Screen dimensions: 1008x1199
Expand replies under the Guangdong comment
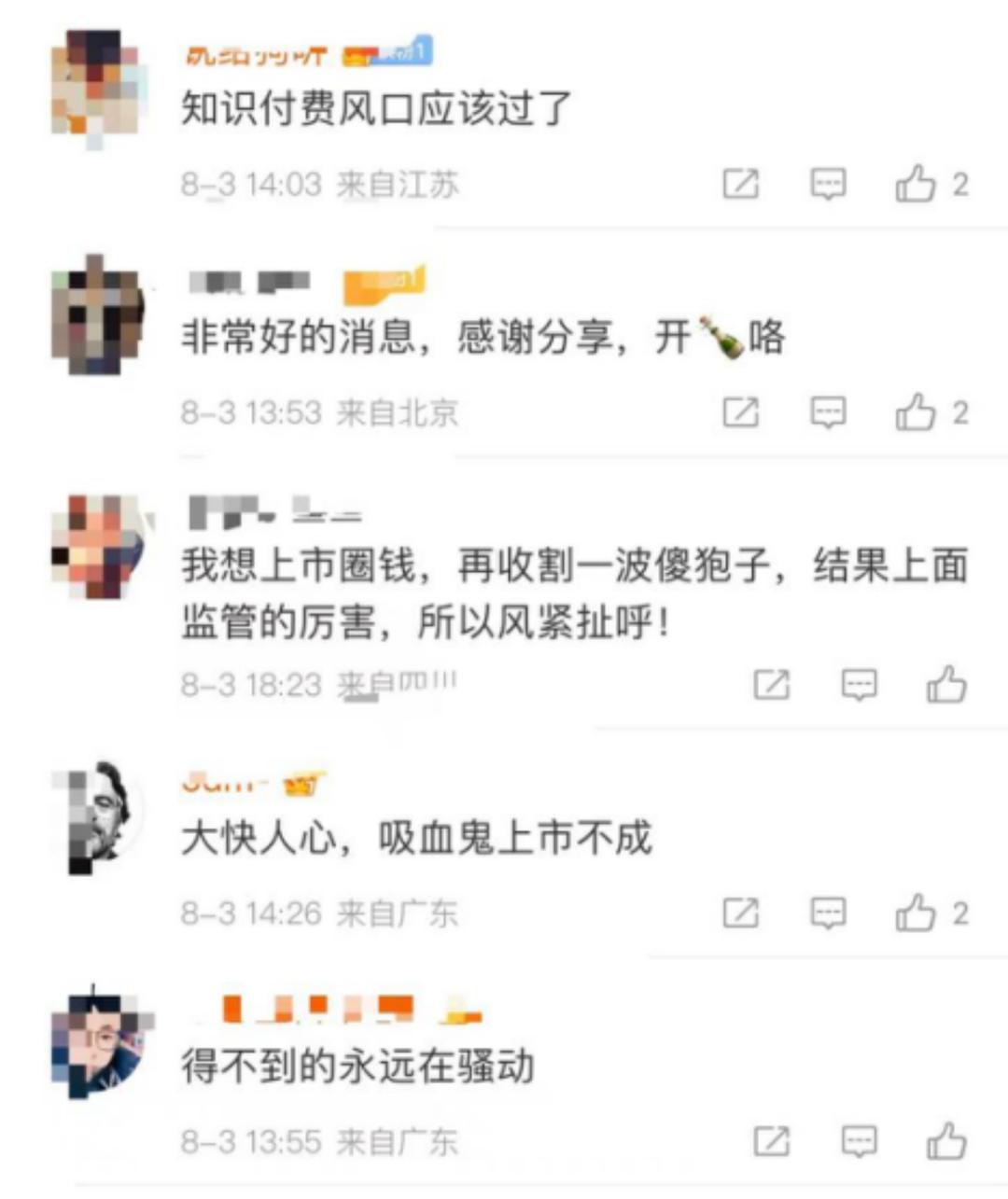825,911
